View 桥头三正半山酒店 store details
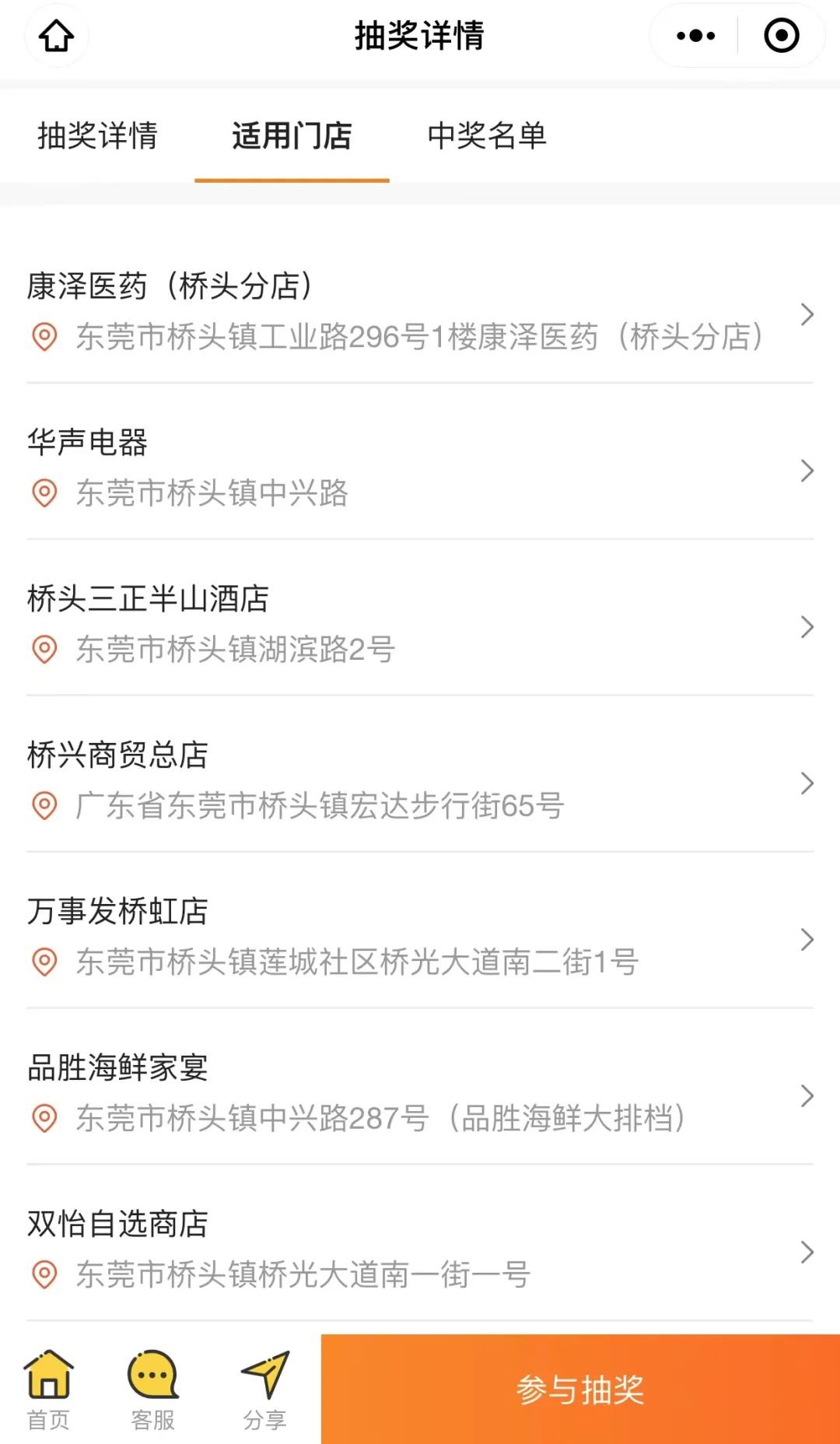Image resolution: width=840 pixels, height=1444 pixels. [420, 624]
